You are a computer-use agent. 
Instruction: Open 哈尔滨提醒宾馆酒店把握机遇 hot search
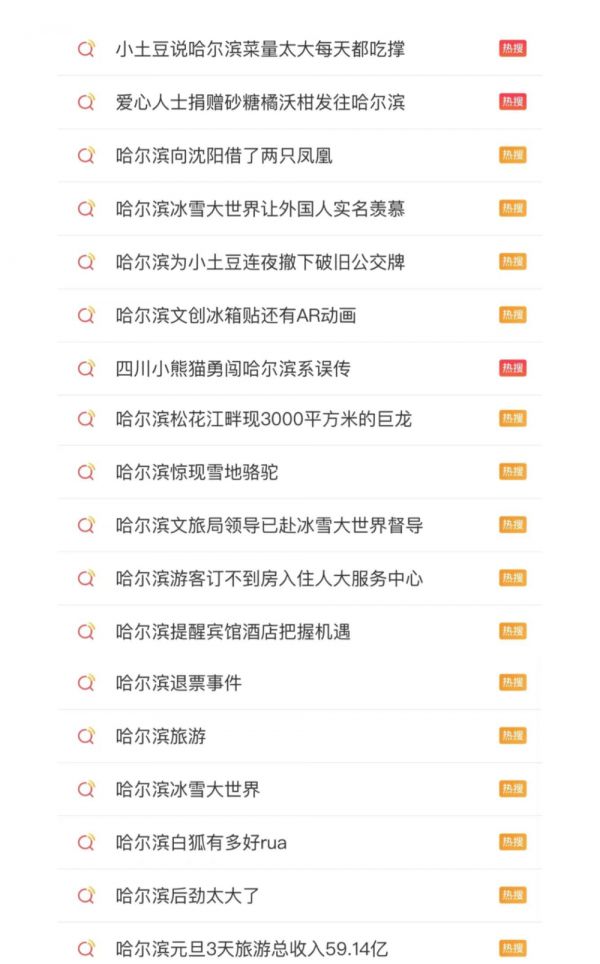click(233, 631)
